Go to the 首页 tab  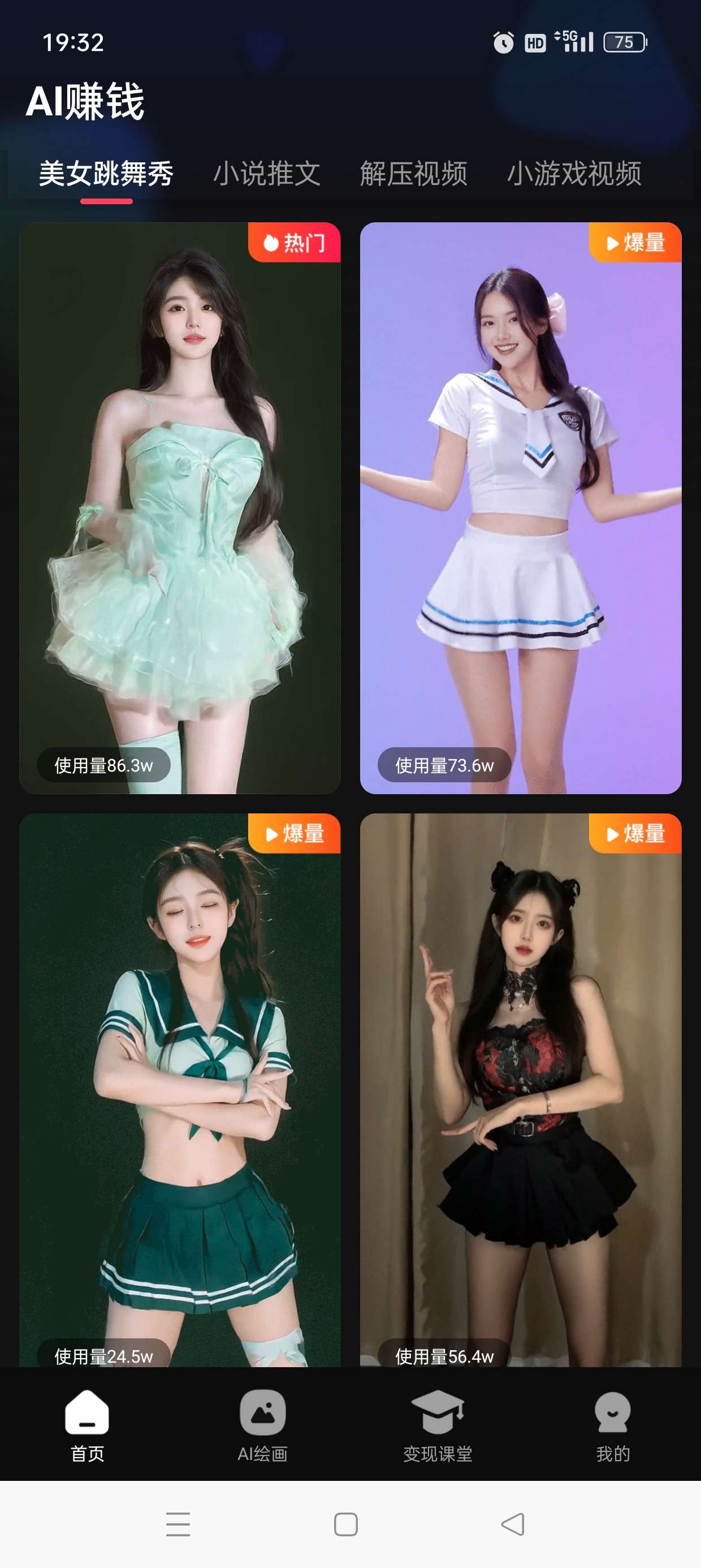87,1425
